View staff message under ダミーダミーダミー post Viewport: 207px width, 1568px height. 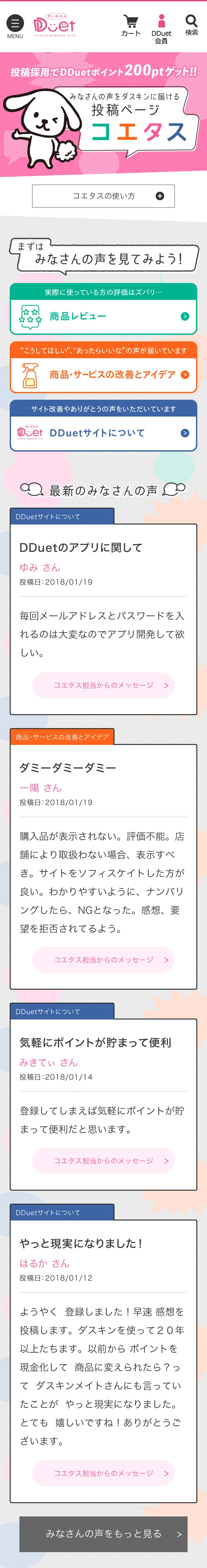click(103, 960)
